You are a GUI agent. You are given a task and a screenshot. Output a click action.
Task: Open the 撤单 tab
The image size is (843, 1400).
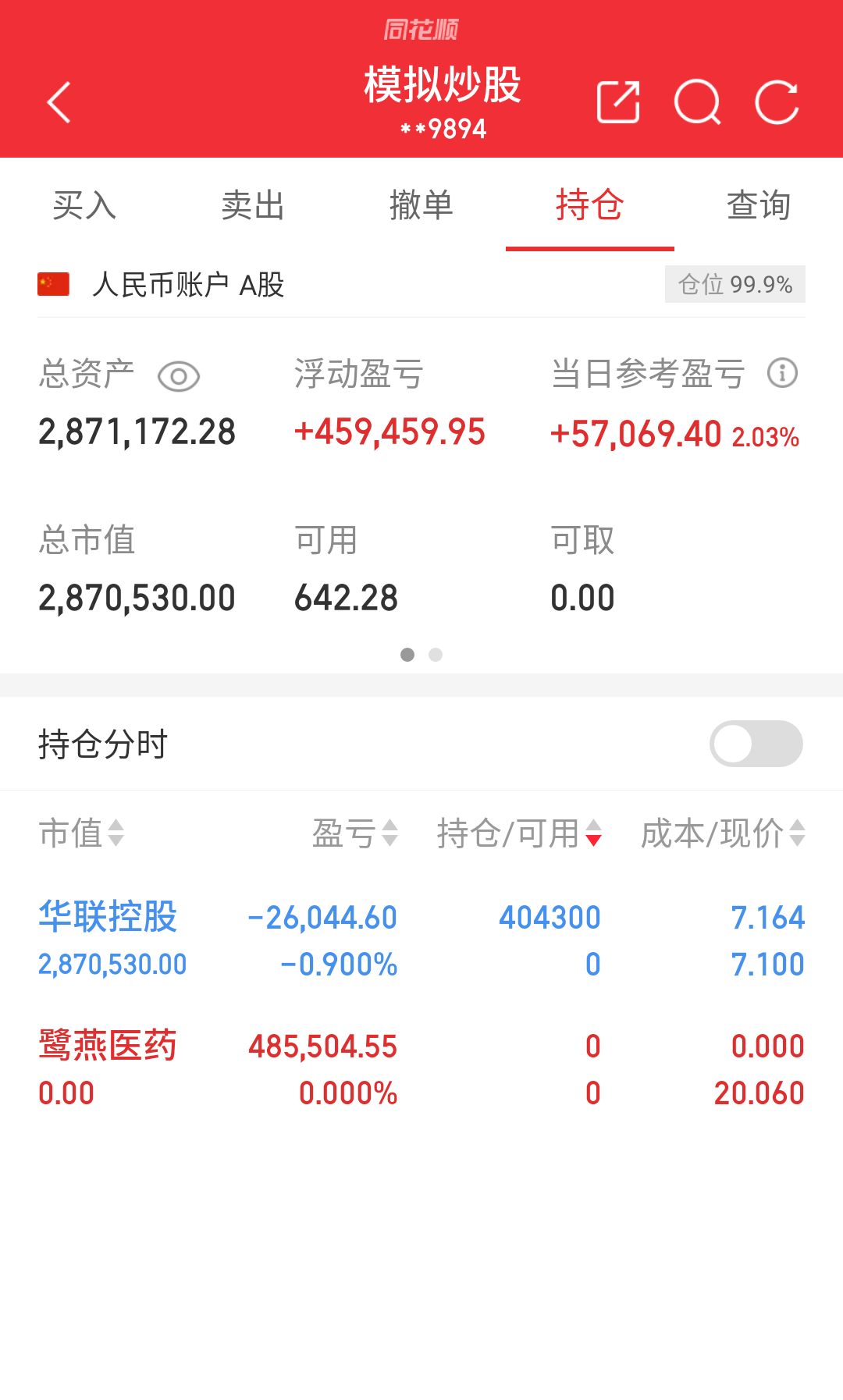[421, 206]
